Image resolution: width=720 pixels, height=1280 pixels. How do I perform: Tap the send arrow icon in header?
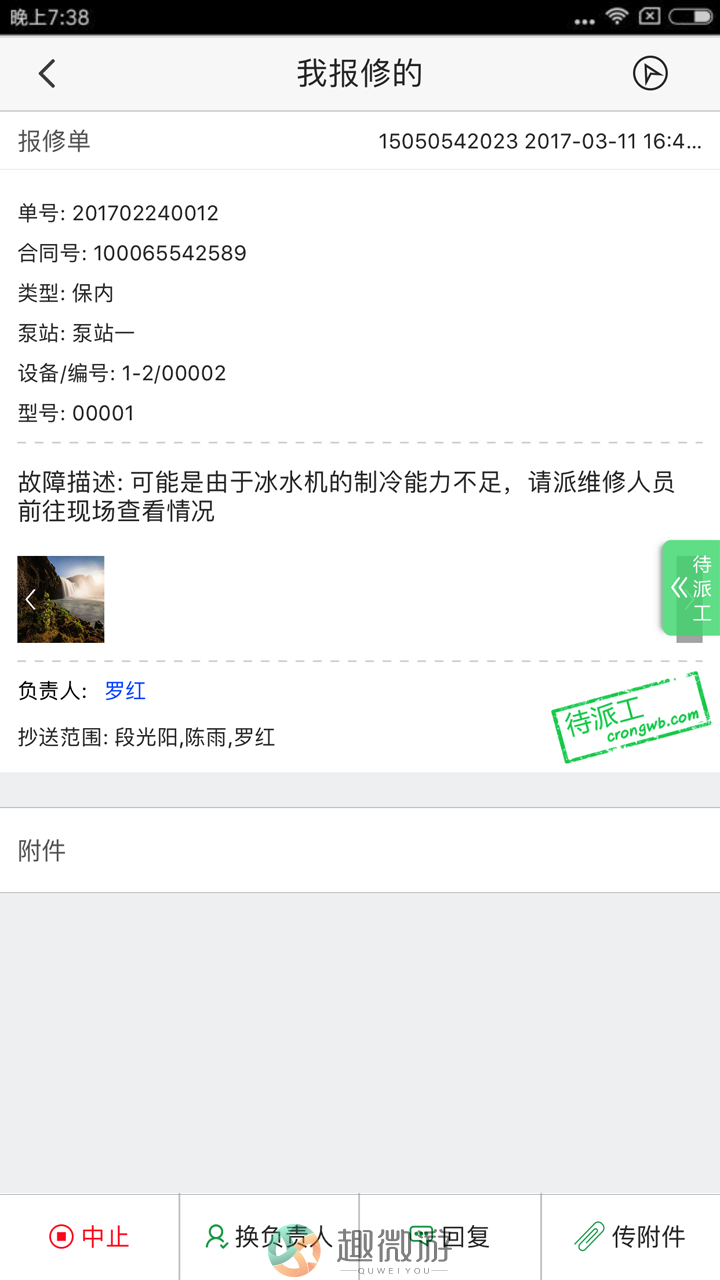tap(650, 73)
